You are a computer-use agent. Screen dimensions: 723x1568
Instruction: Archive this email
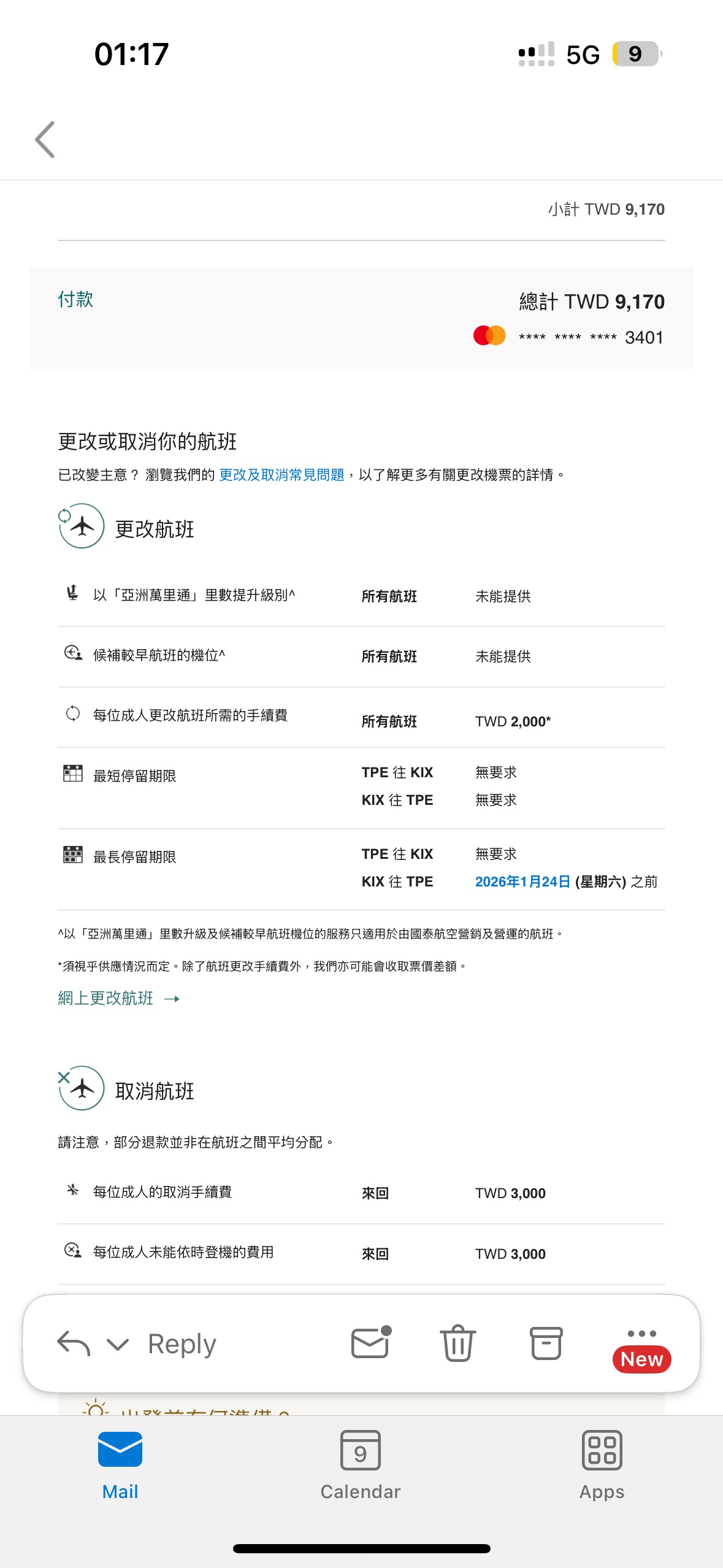pyautogui.click(x=546, y=1343)
